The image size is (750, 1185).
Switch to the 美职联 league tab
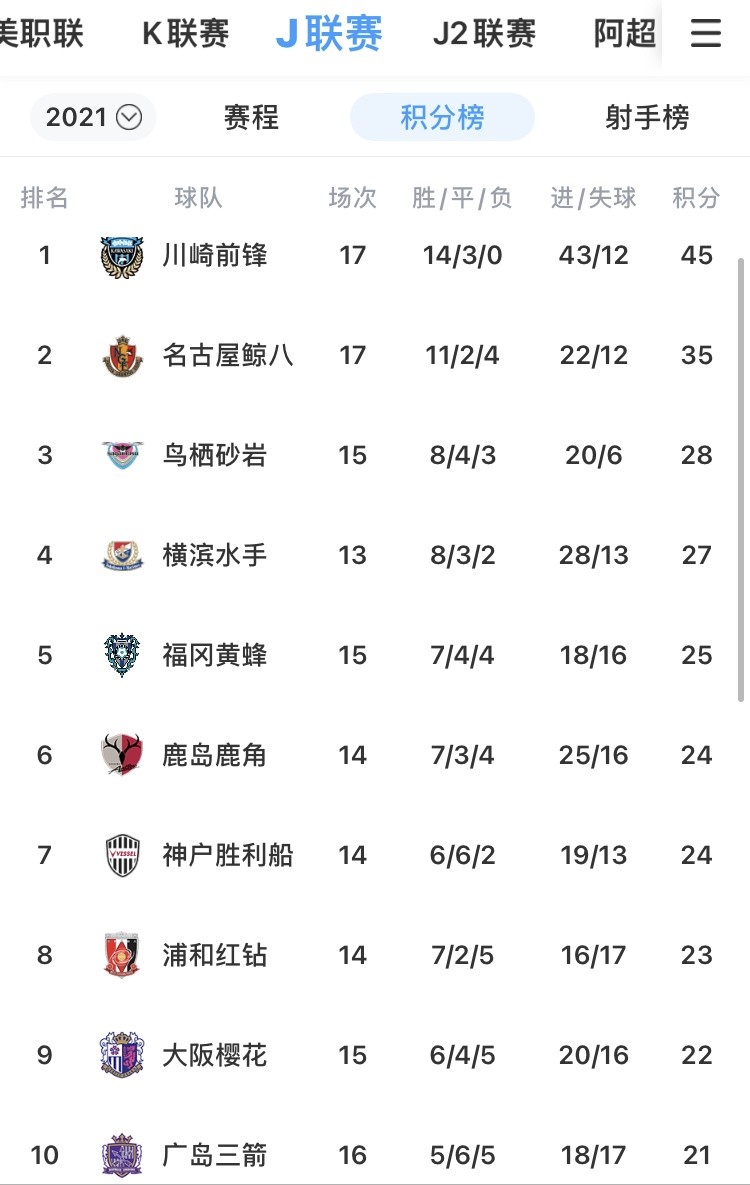(x=40, y=34)
